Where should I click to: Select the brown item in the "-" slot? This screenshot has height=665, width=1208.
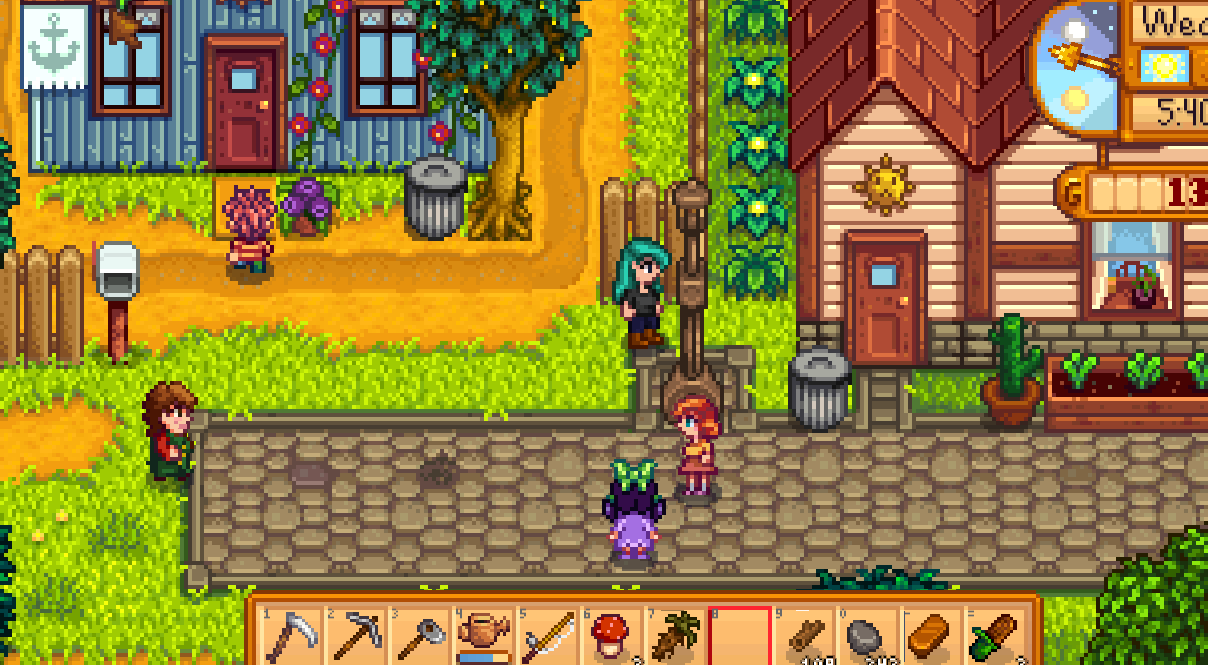[933, 635]
